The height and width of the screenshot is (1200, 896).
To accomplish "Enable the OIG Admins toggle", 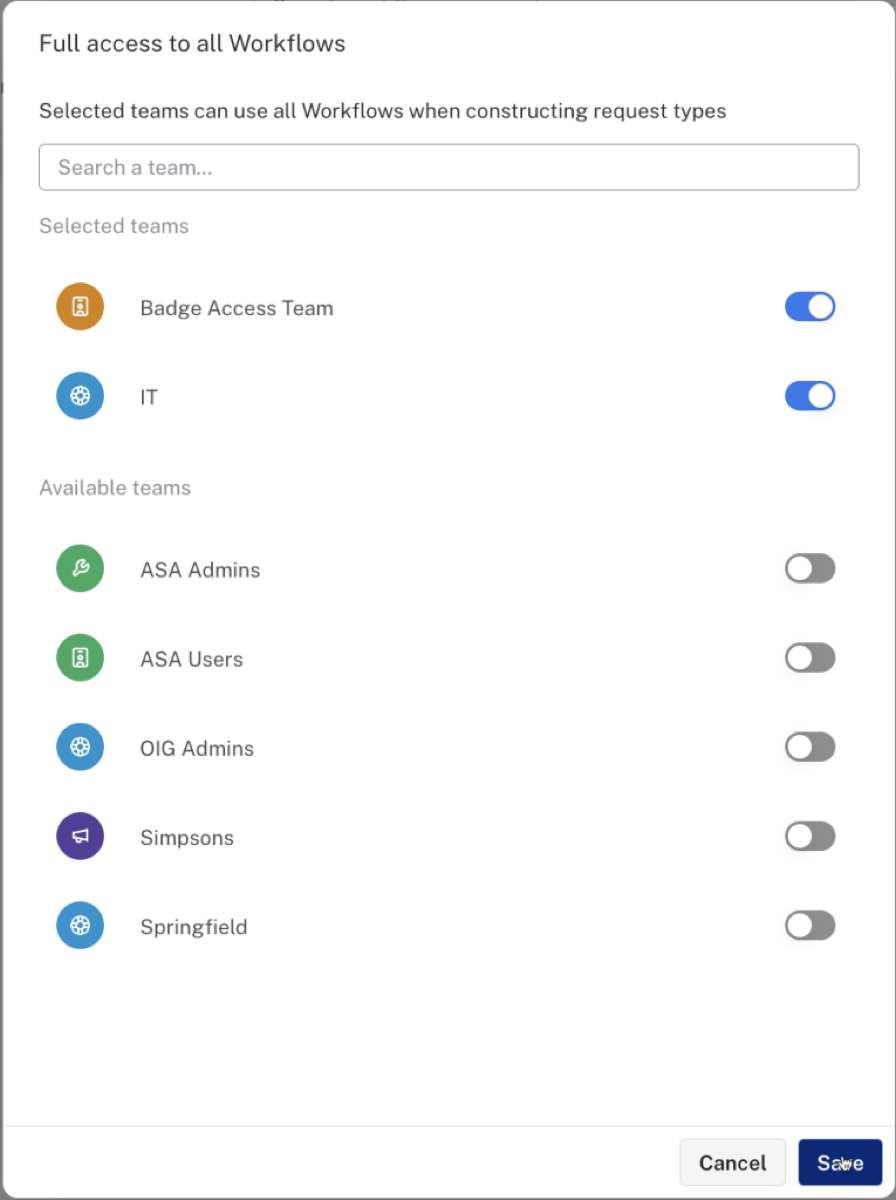I will pos(810,747).
